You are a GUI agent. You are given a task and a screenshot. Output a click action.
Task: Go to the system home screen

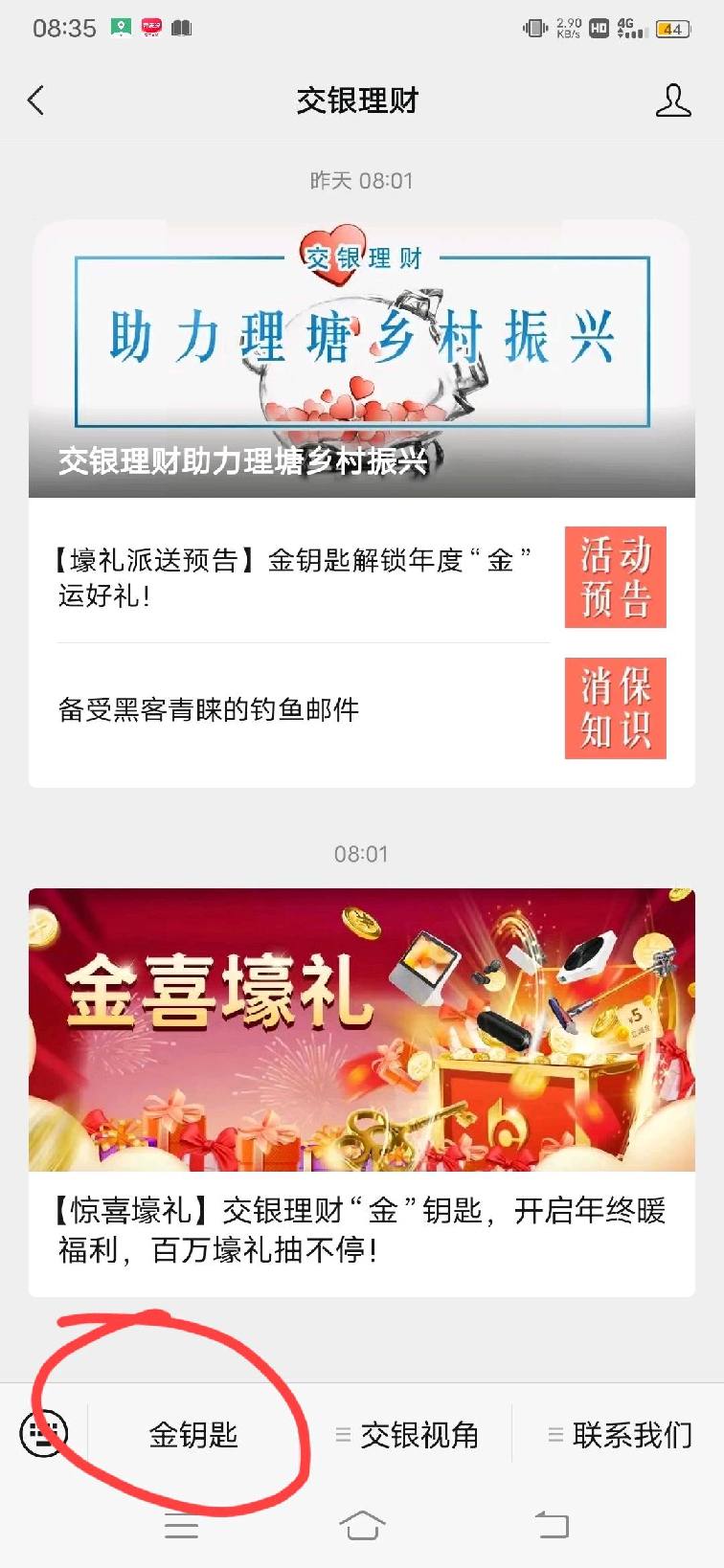tap(362, 1526)
